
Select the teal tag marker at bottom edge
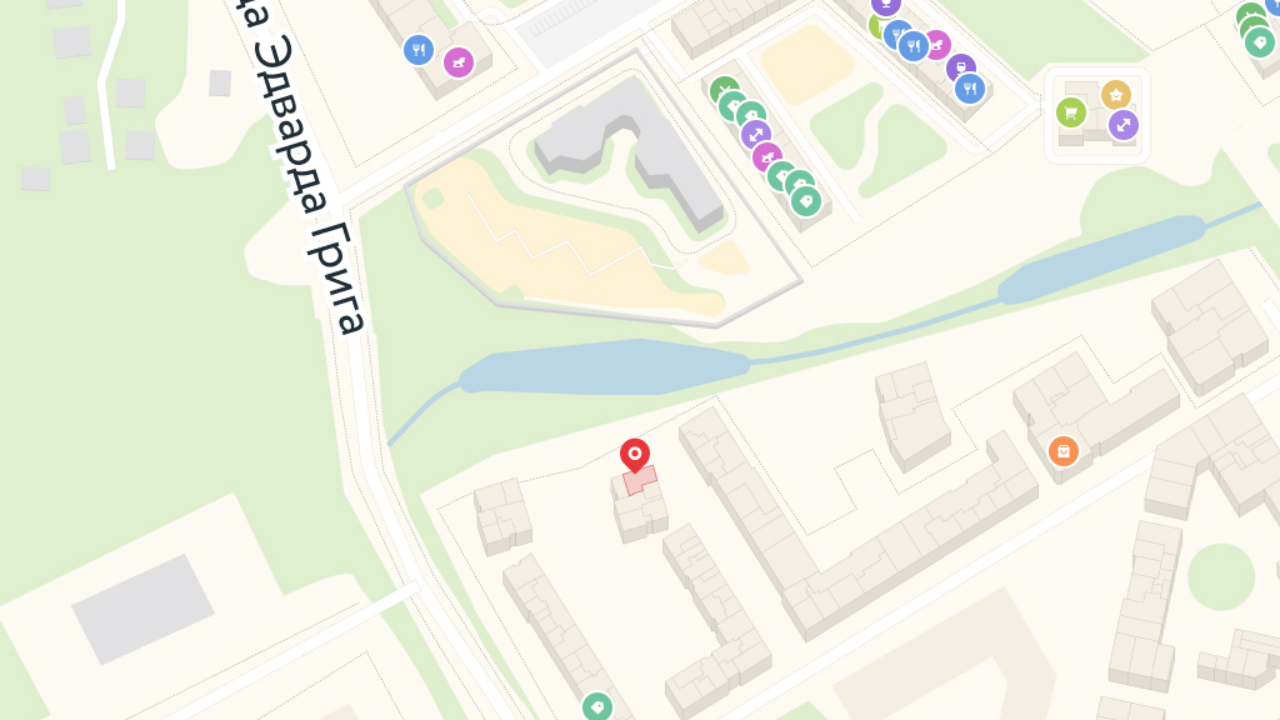click(x=597, y=707)
